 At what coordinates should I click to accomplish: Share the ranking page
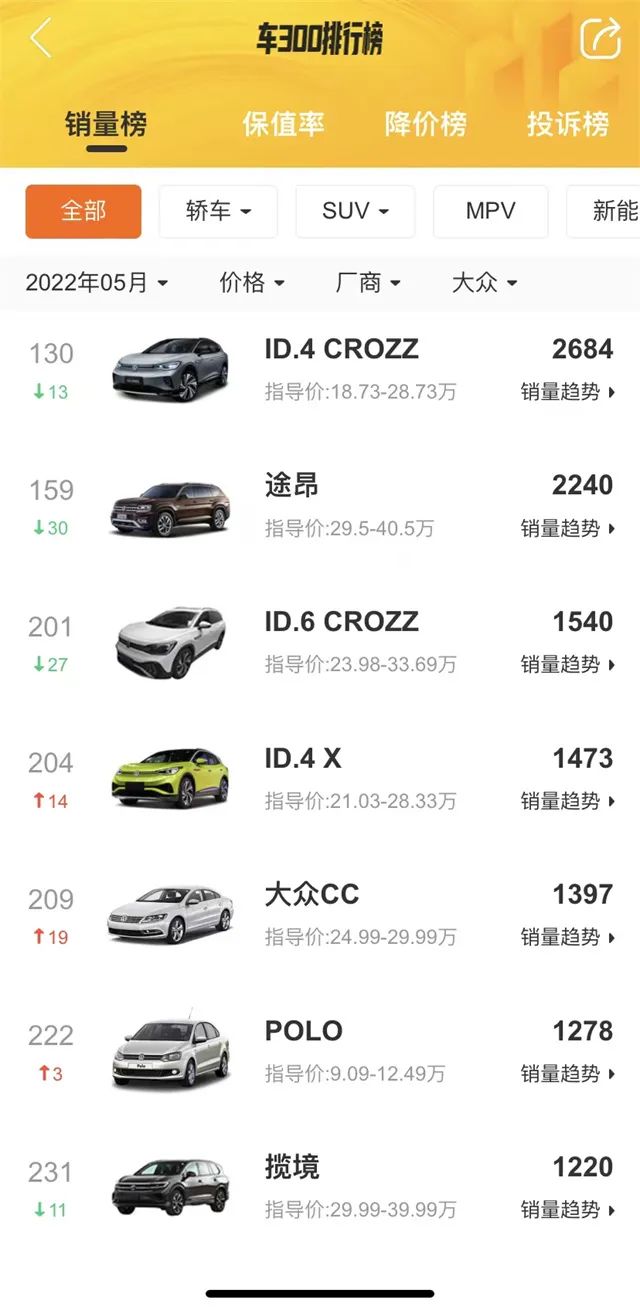[x=600, y=39]
